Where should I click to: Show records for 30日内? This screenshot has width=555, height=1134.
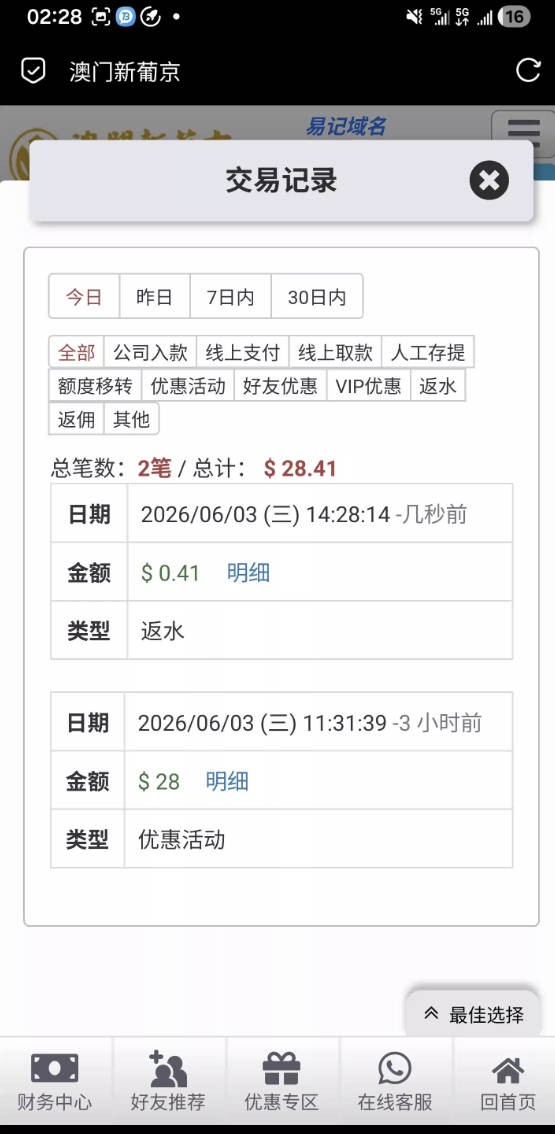click(317, 297)
